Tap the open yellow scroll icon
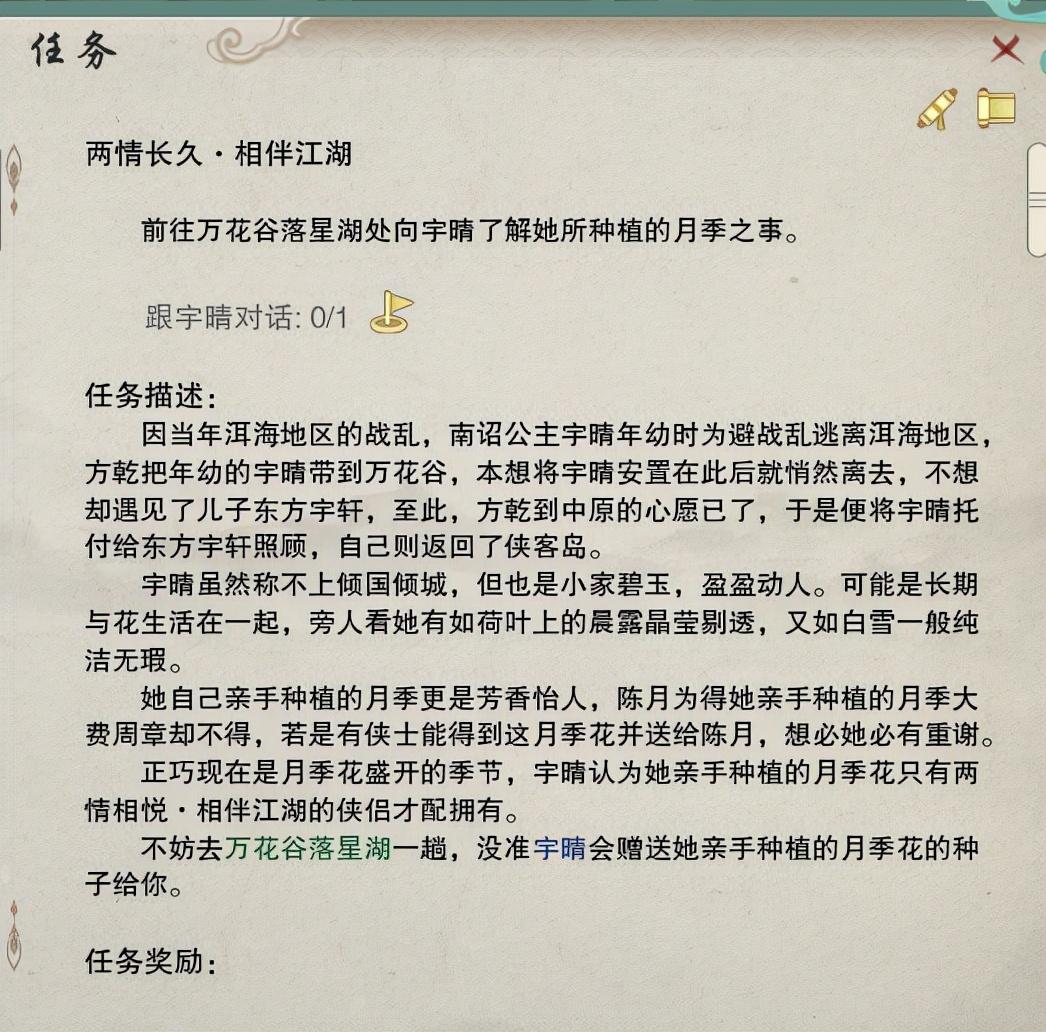Viewport: 1046px width, 1032px height. [x=995, y=107]
